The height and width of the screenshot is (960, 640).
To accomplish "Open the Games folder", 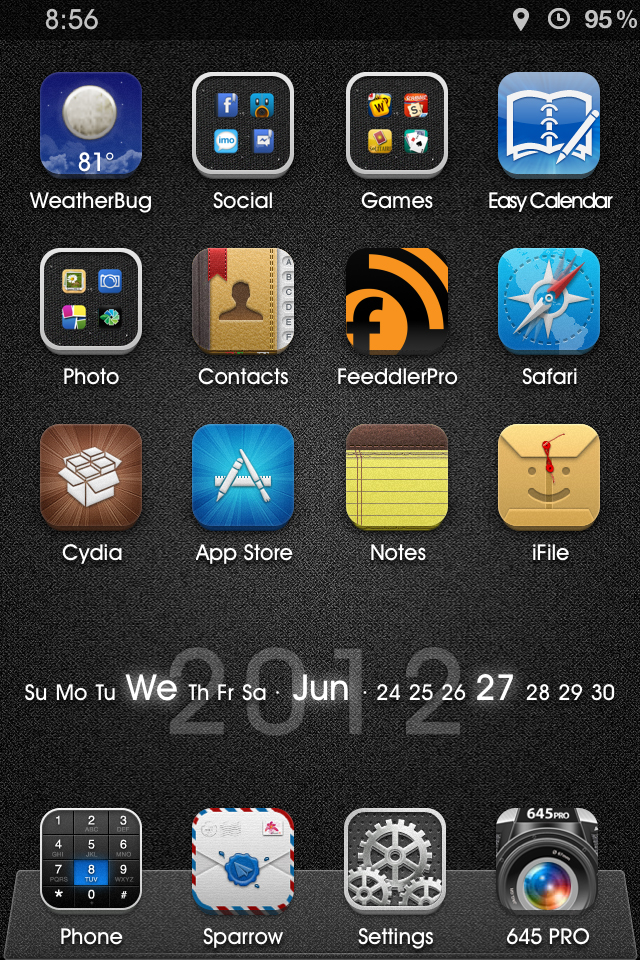I will (x=397, y=125).
